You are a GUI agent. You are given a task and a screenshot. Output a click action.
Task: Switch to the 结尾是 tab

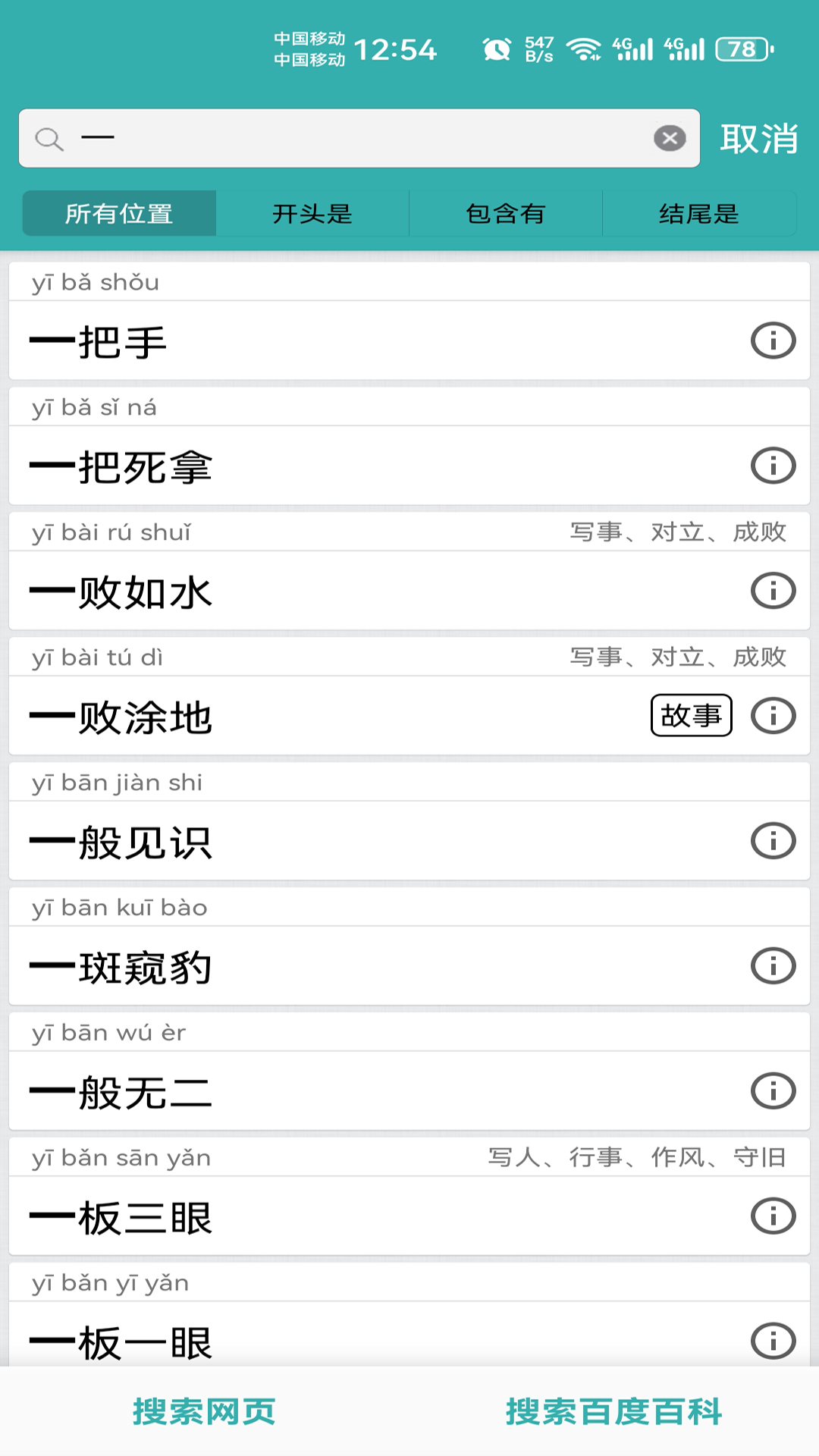pos(698,214)
